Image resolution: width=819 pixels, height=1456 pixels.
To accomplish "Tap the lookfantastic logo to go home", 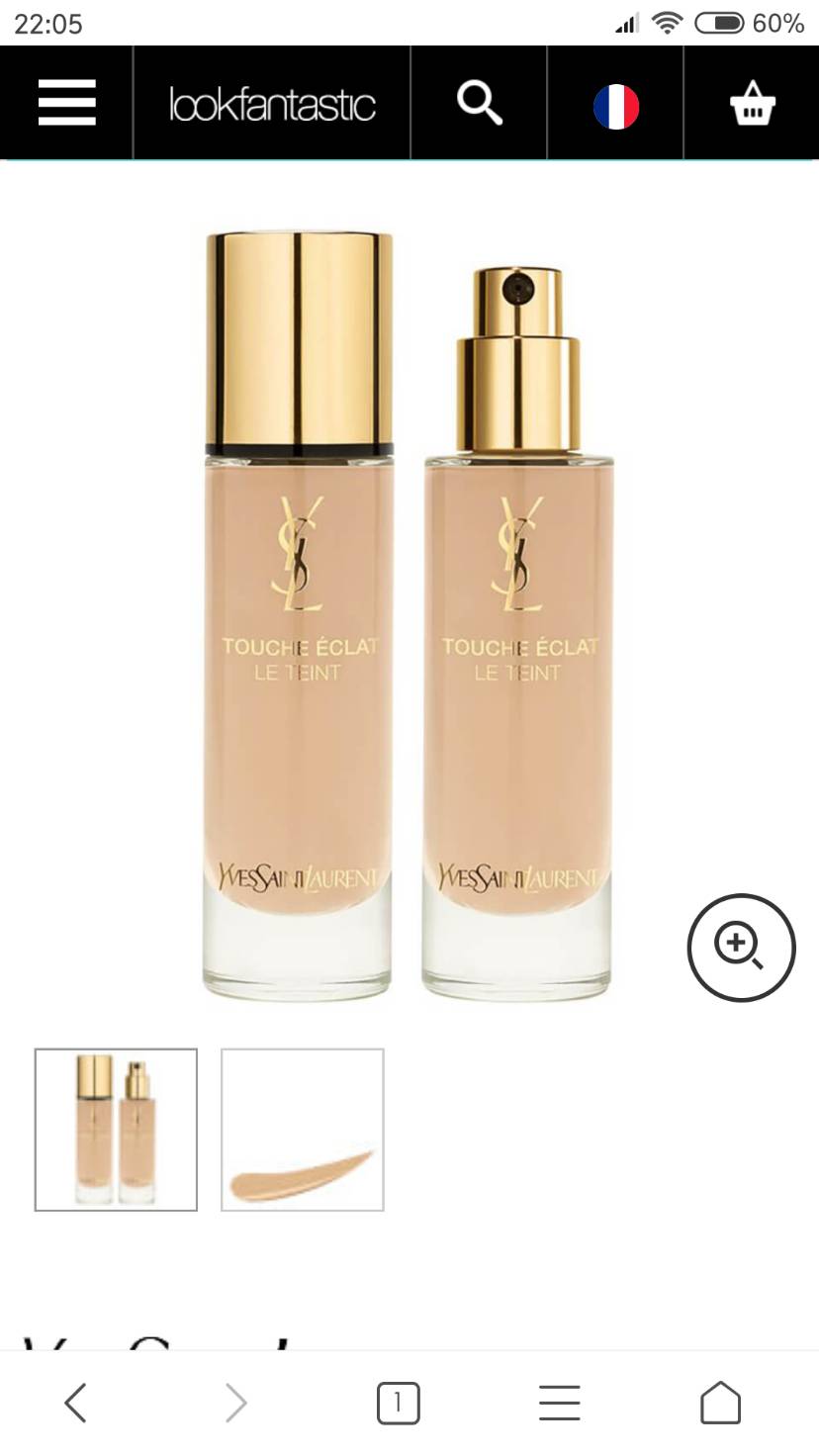I will click(272, 104).
